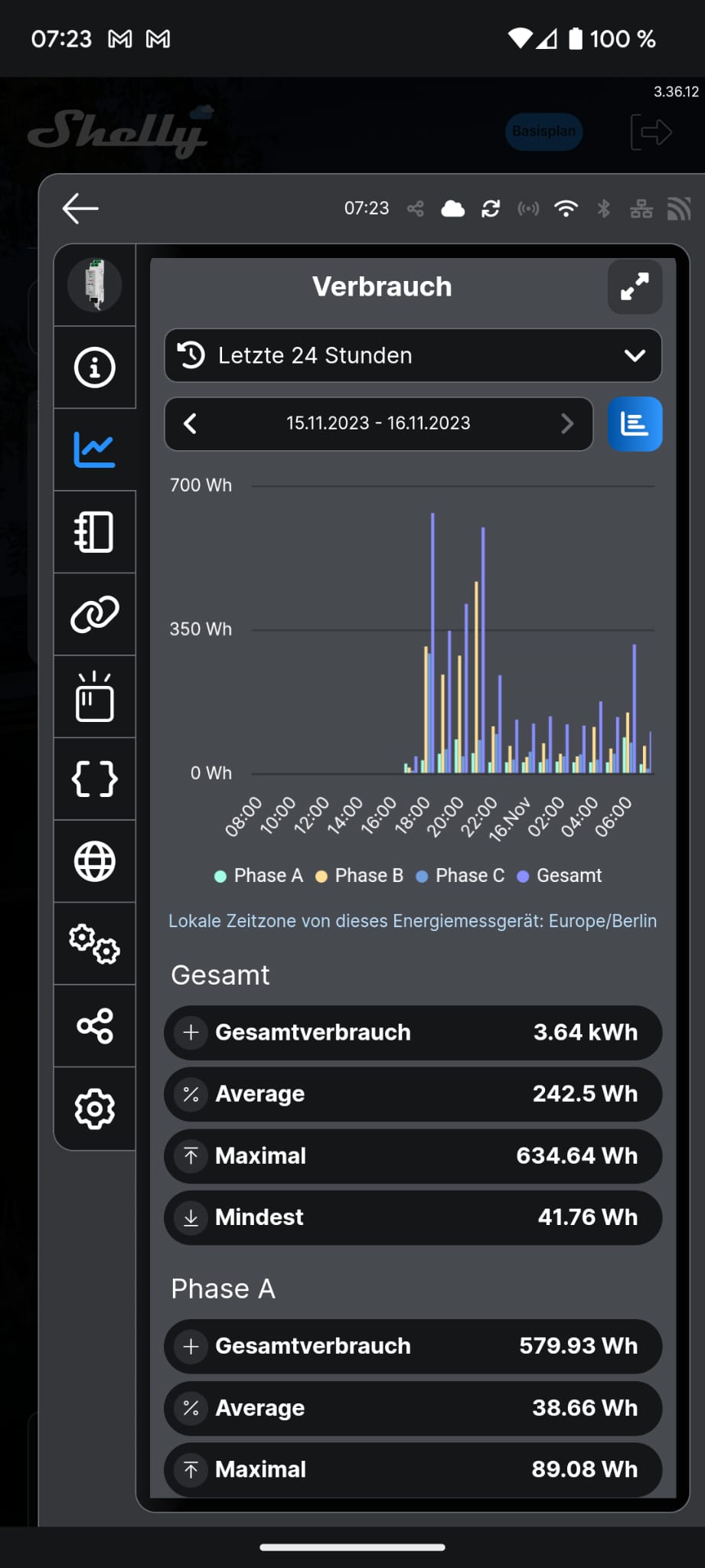
Task: Open the double gears settings tab
Action: tap(95, 943)
